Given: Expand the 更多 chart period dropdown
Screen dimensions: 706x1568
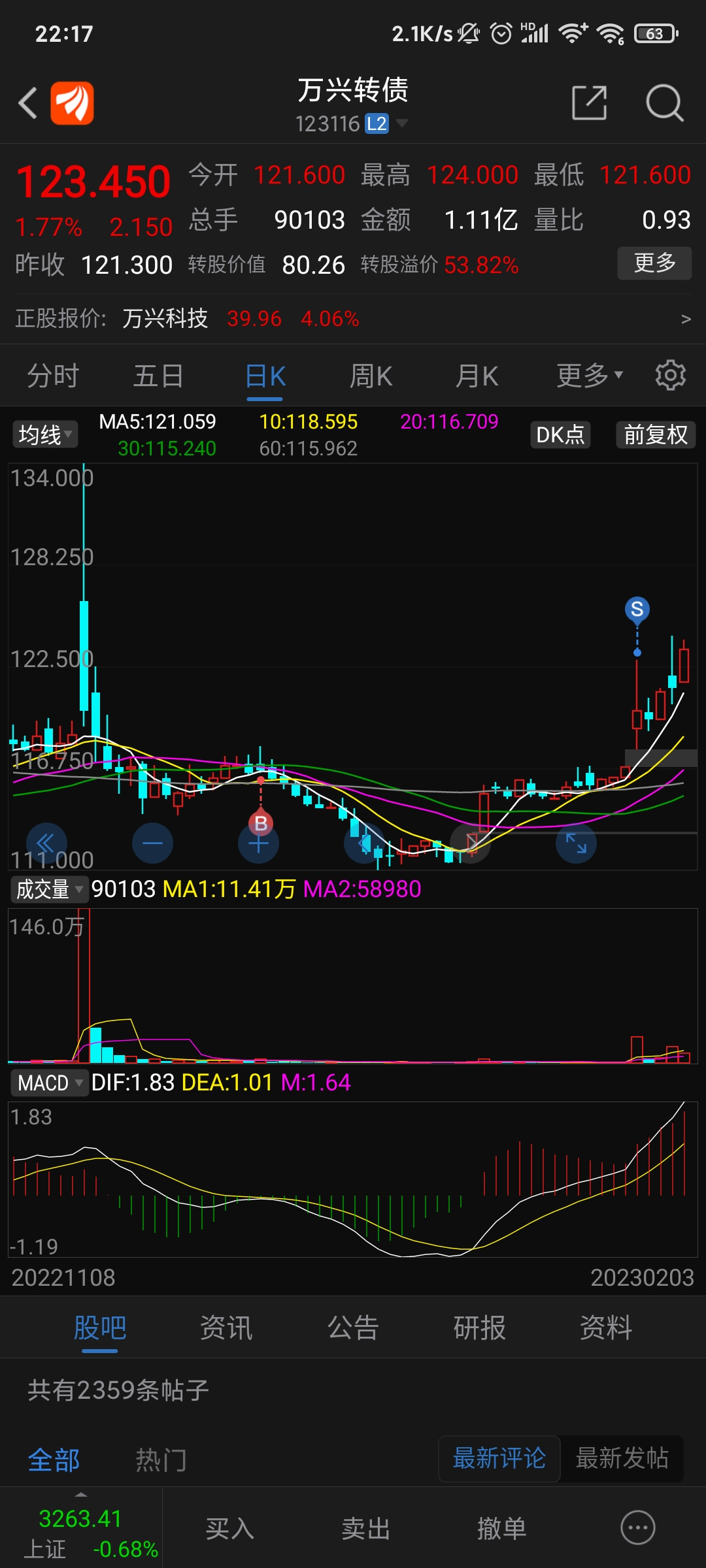Looking at the screenshot, I should [x=589, y=376].
